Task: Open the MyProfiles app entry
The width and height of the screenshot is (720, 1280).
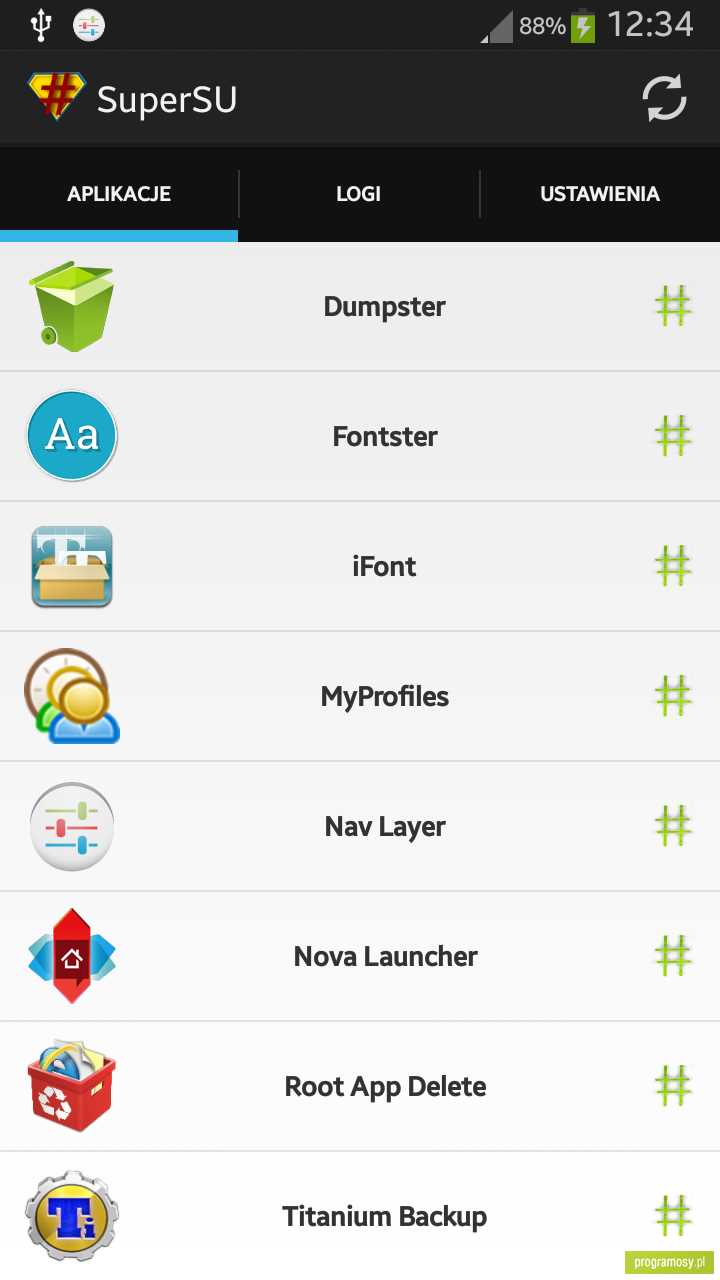Action: (x=385, y=697)
